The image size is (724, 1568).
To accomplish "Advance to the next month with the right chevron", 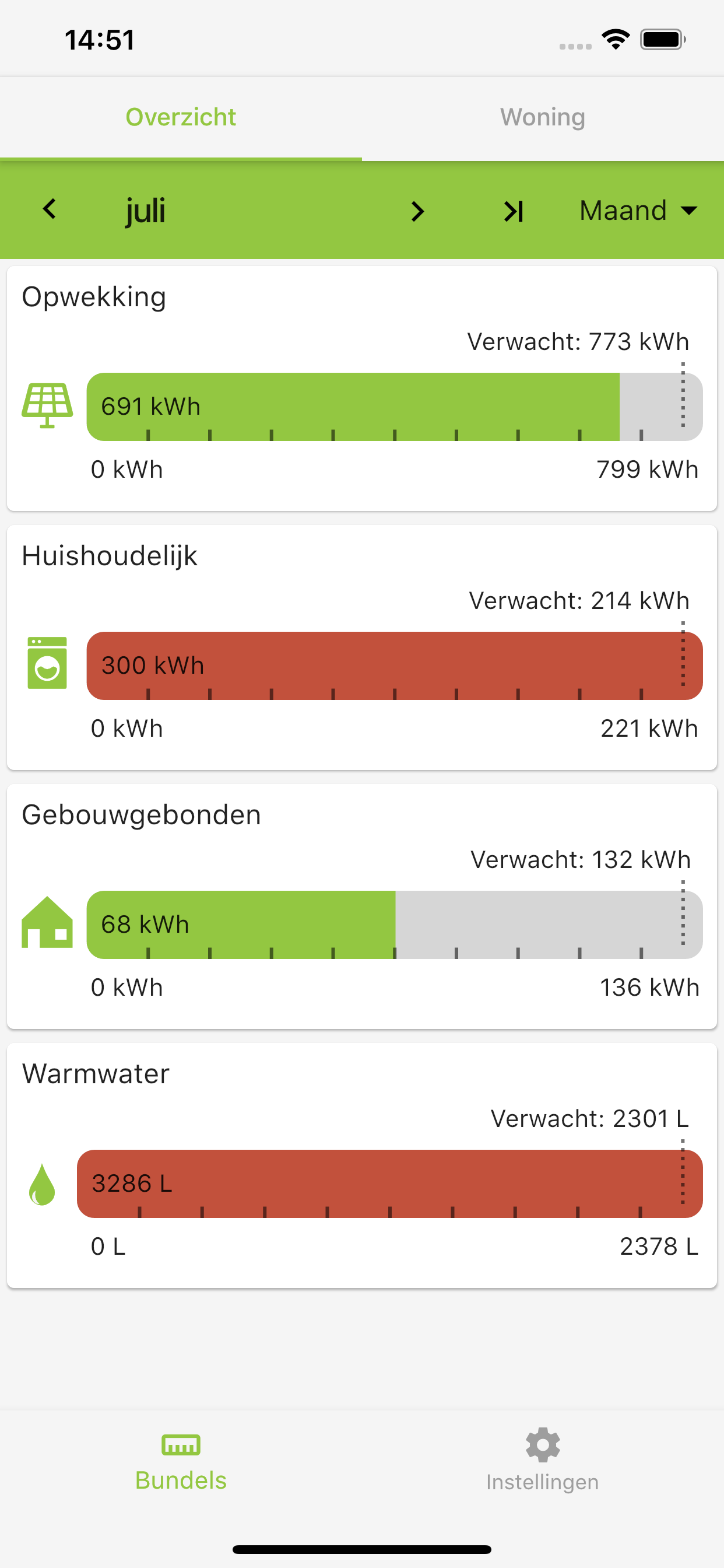I will pos(417,211).
